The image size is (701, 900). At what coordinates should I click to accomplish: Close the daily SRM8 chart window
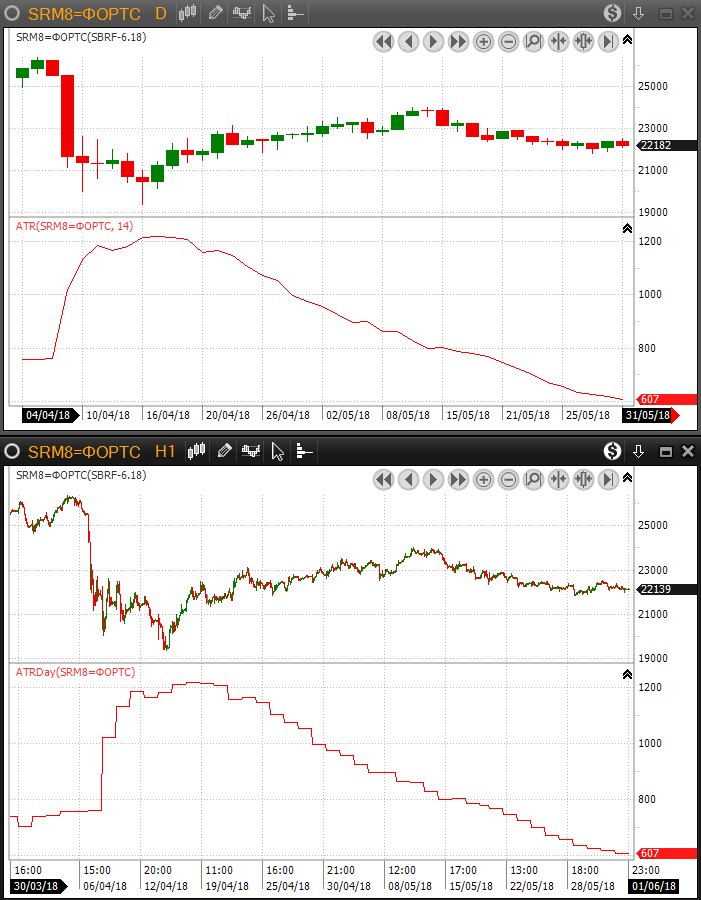click(x=688, y=14)
